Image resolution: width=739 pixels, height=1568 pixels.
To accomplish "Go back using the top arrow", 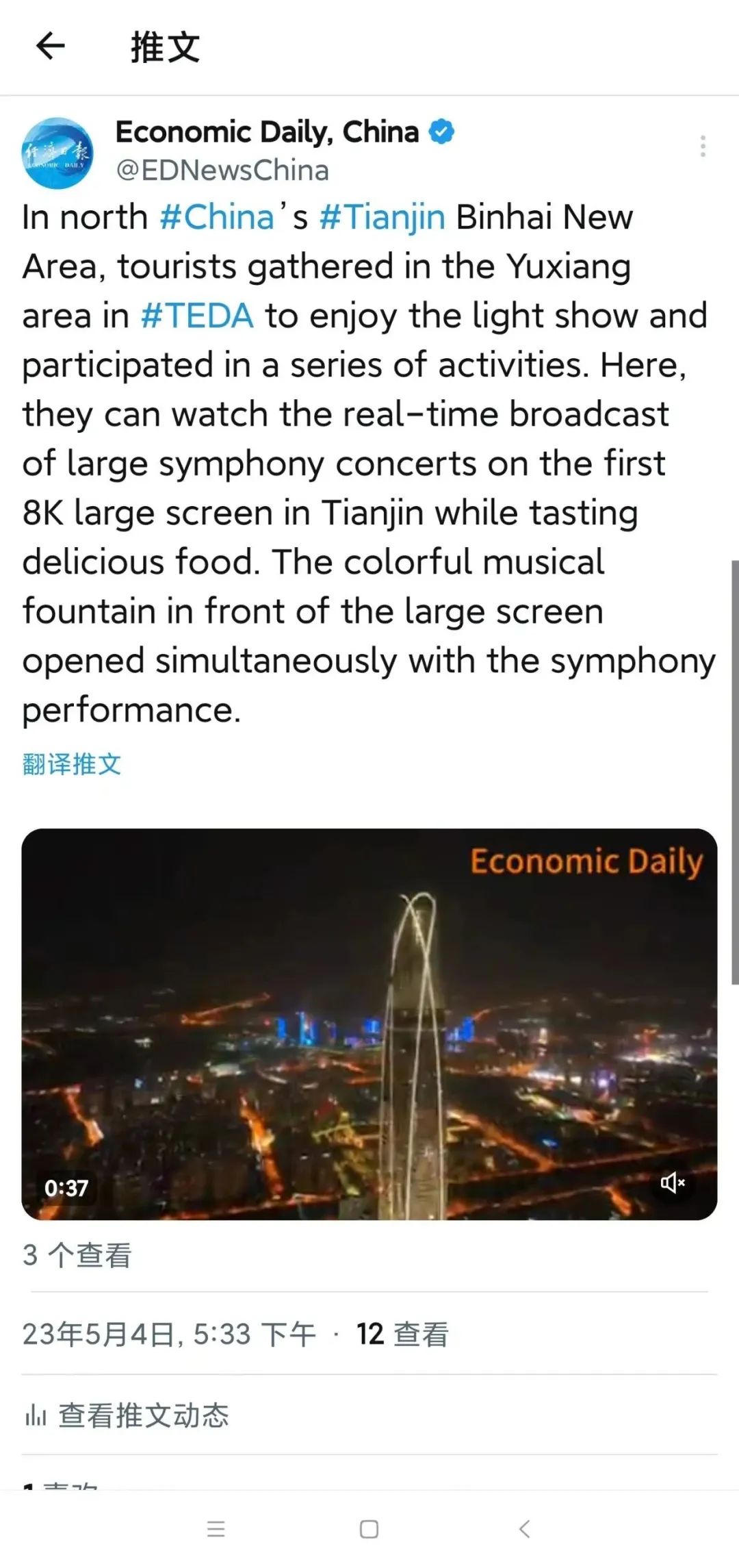I will click(50, 47).
